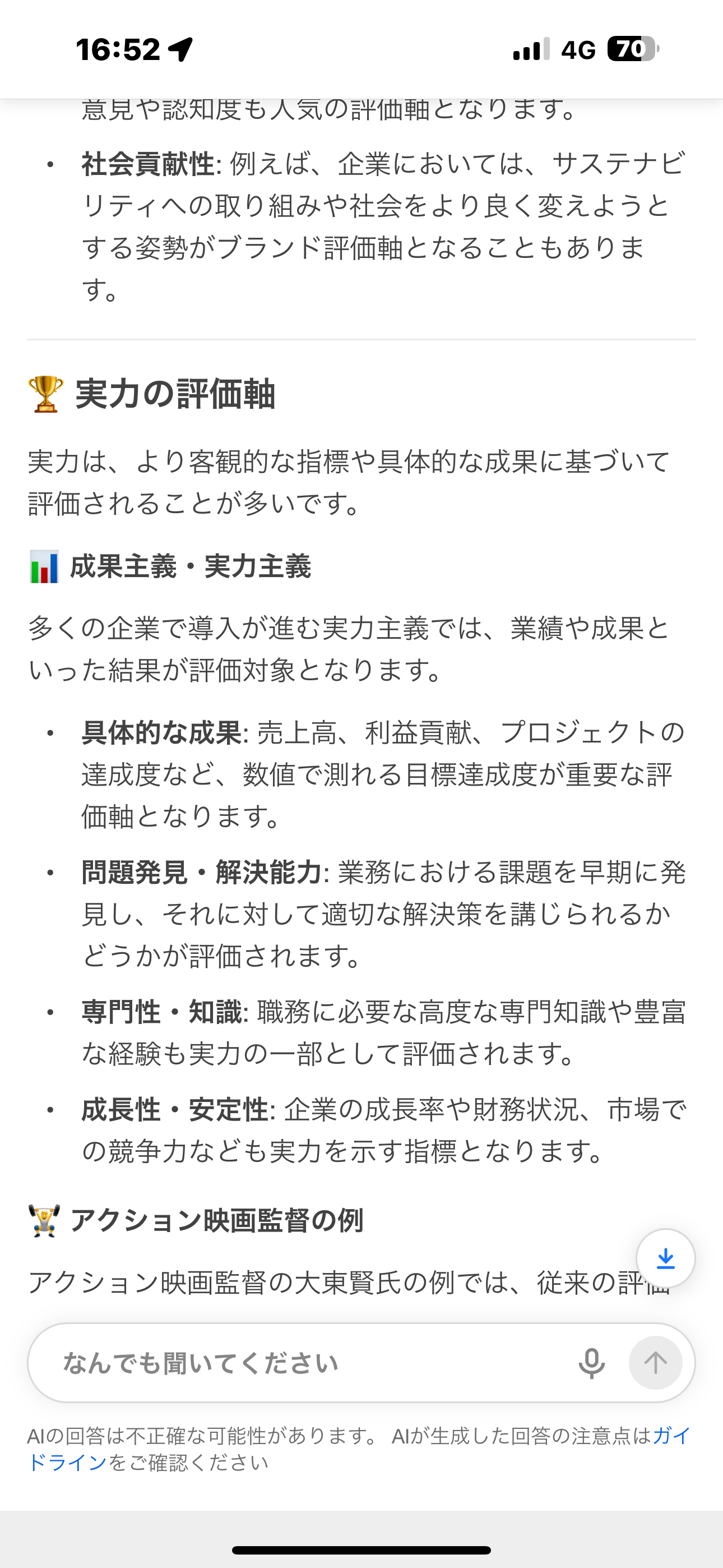Screen dimensions: 723x1568
Task: Start voice input with the microphone icon
Action: pyautogui.click(x=591, y=1363)
